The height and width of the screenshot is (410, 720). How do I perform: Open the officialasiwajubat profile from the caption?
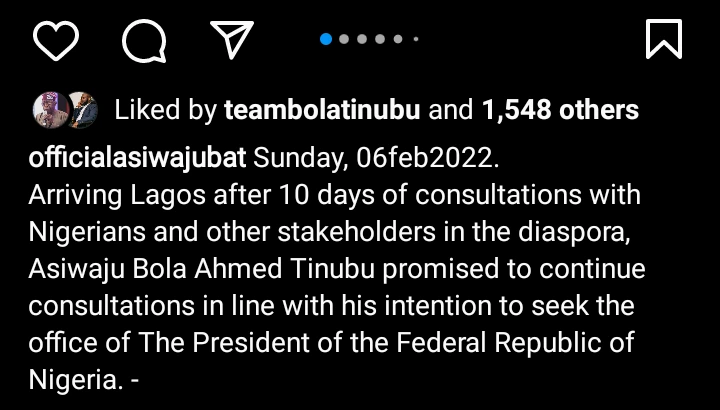[x=138, y=159]
